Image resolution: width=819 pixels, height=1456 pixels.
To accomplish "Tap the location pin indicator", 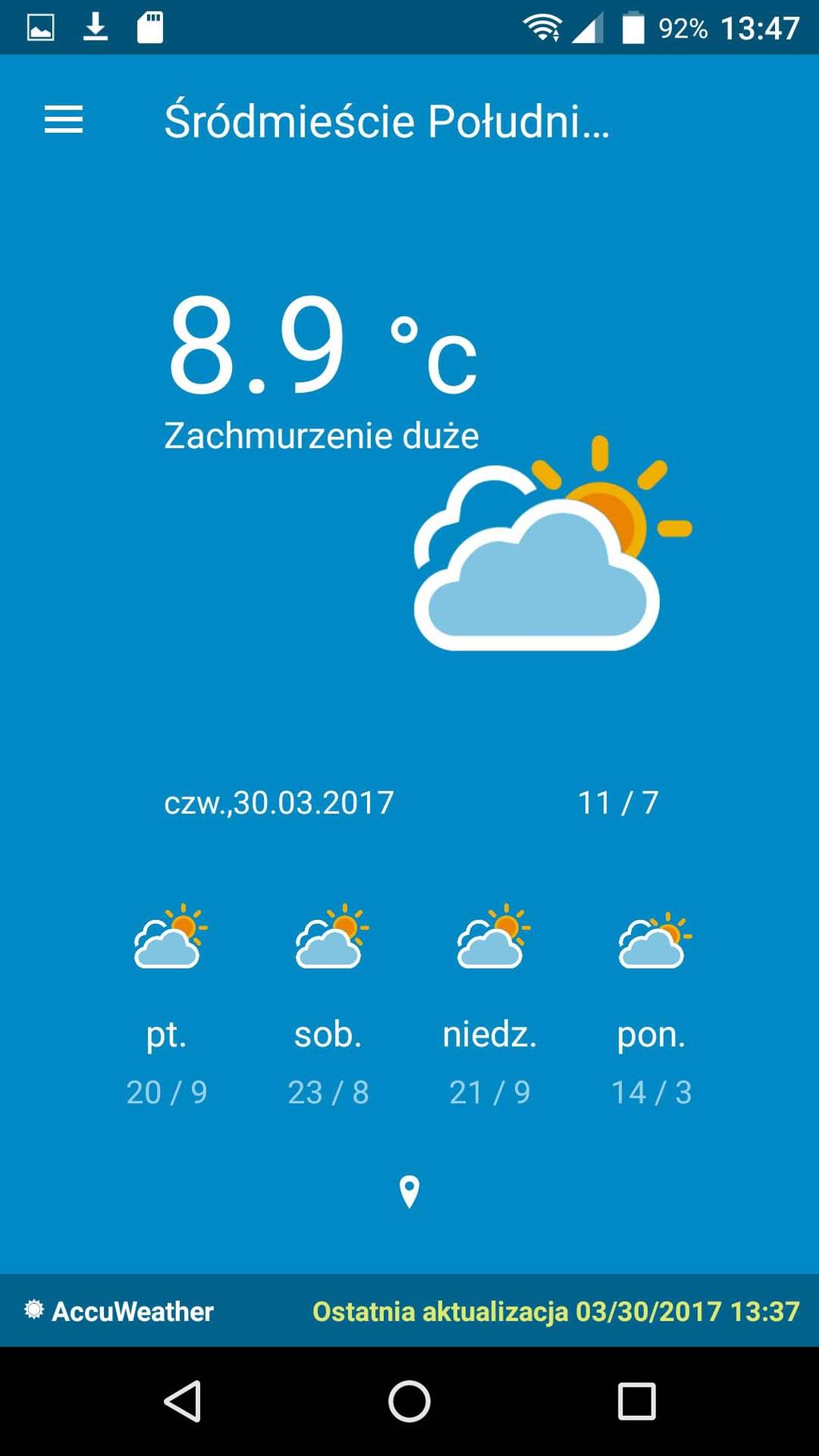I will [409, 1191].
